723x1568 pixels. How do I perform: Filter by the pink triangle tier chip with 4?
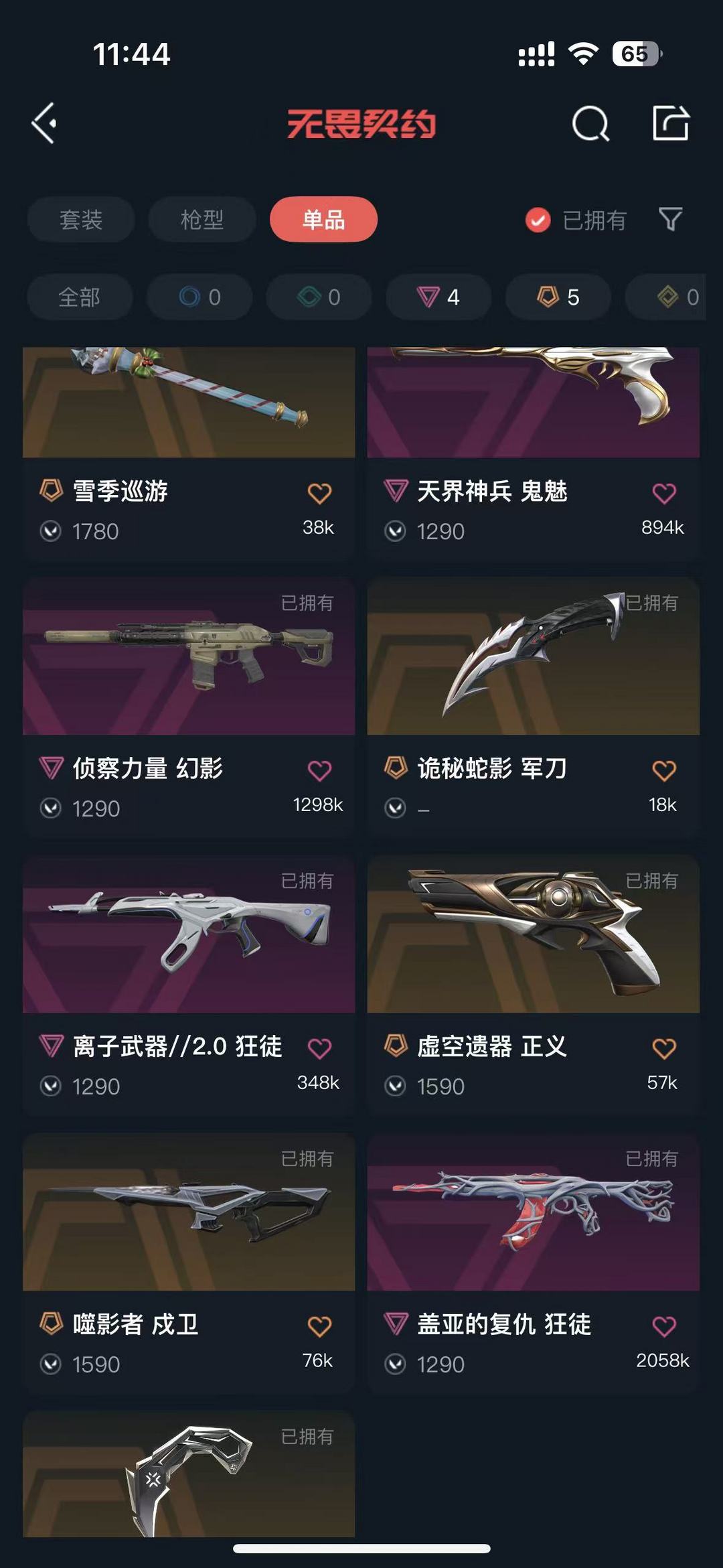point(438,297)
